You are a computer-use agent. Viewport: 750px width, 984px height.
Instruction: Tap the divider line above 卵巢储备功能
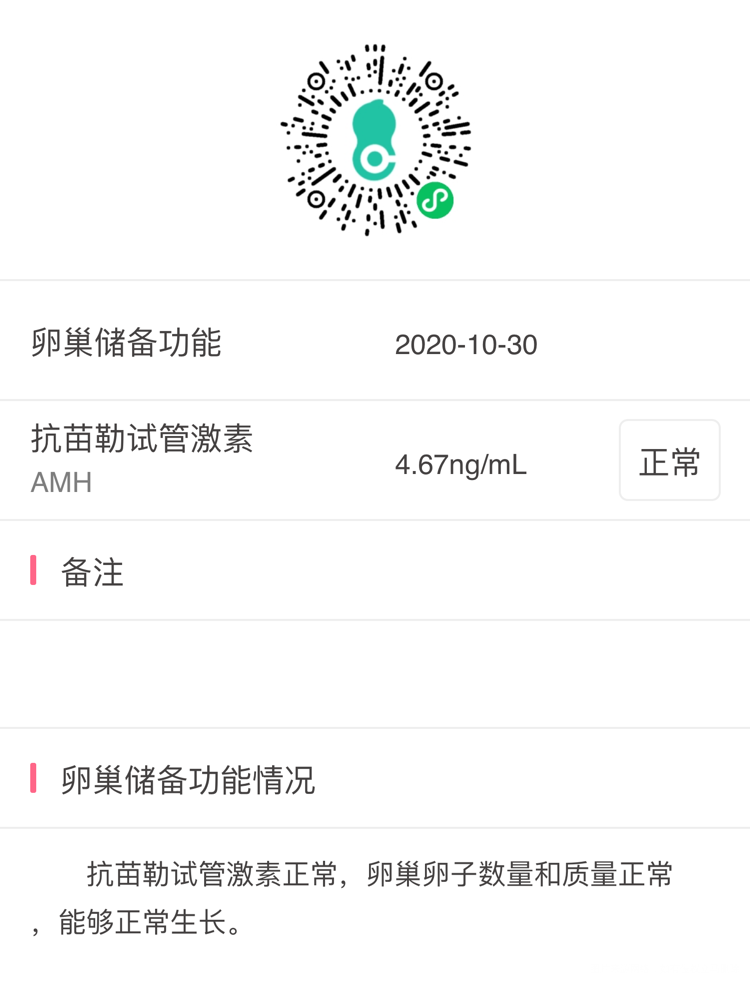click(x=375, y=283)
